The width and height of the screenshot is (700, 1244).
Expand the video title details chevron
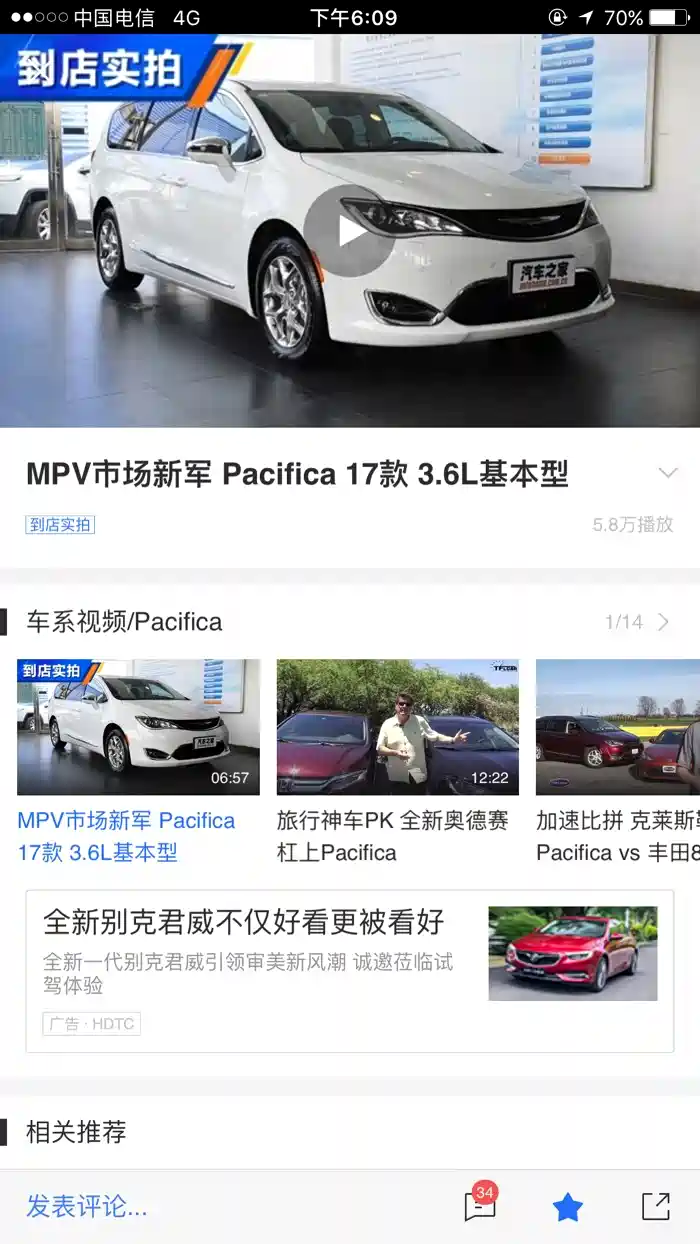coord(668,473)
